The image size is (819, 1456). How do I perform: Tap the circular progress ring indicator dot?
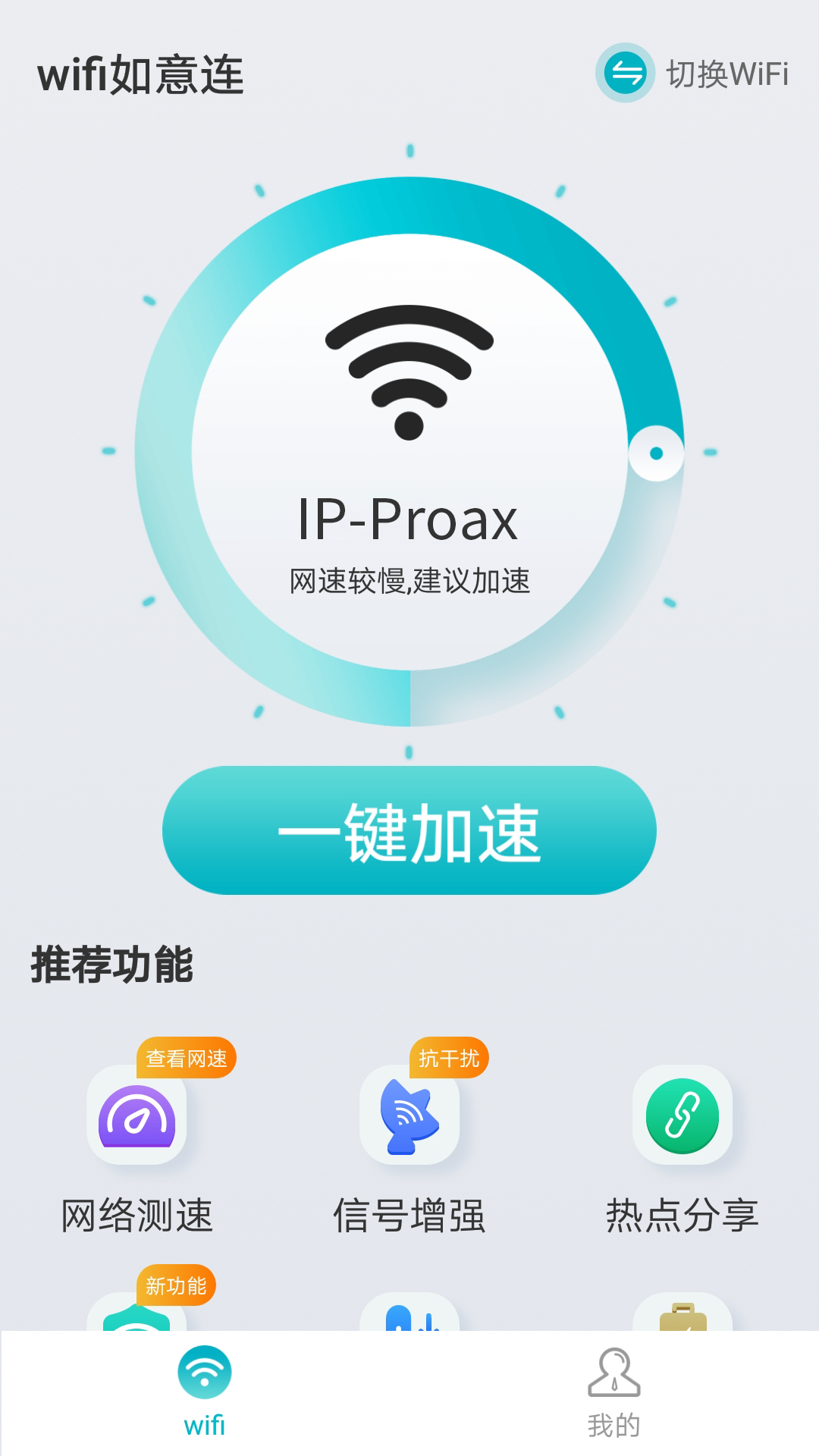tap(657, 454)
